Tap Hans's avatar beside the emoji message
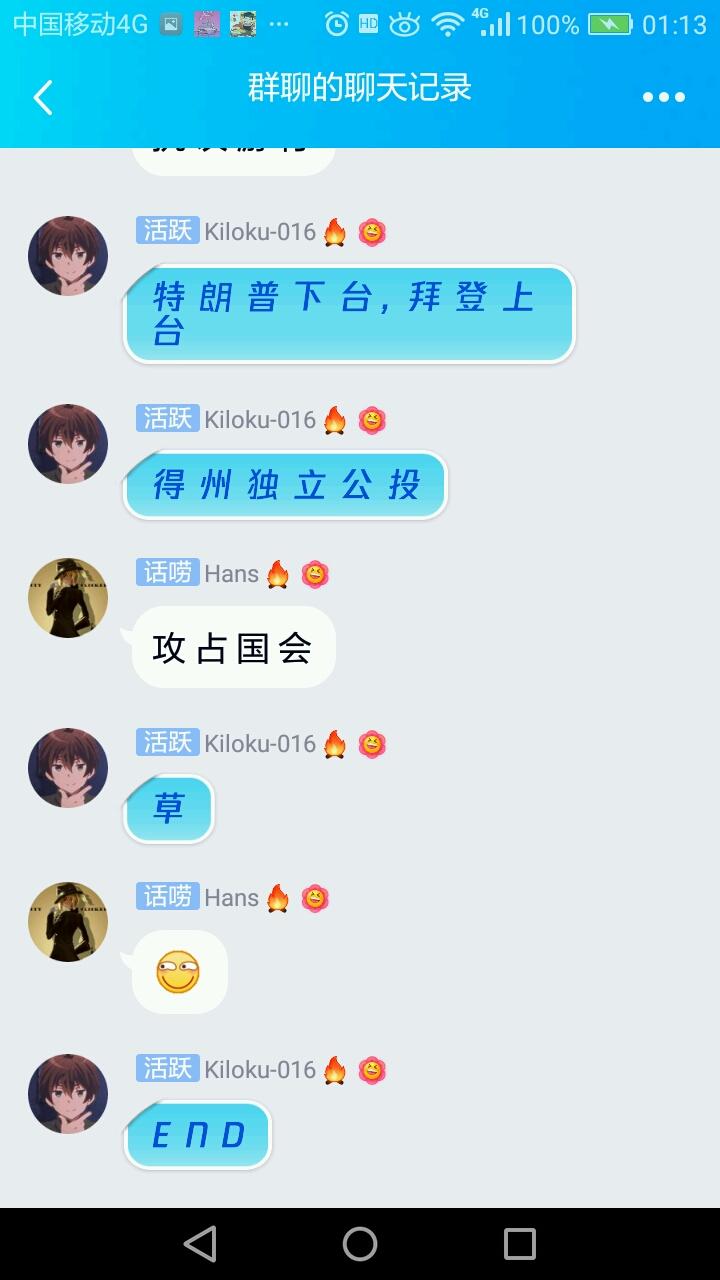The height and width of the screenshot is (1280, 720). [x=68, y=922]
